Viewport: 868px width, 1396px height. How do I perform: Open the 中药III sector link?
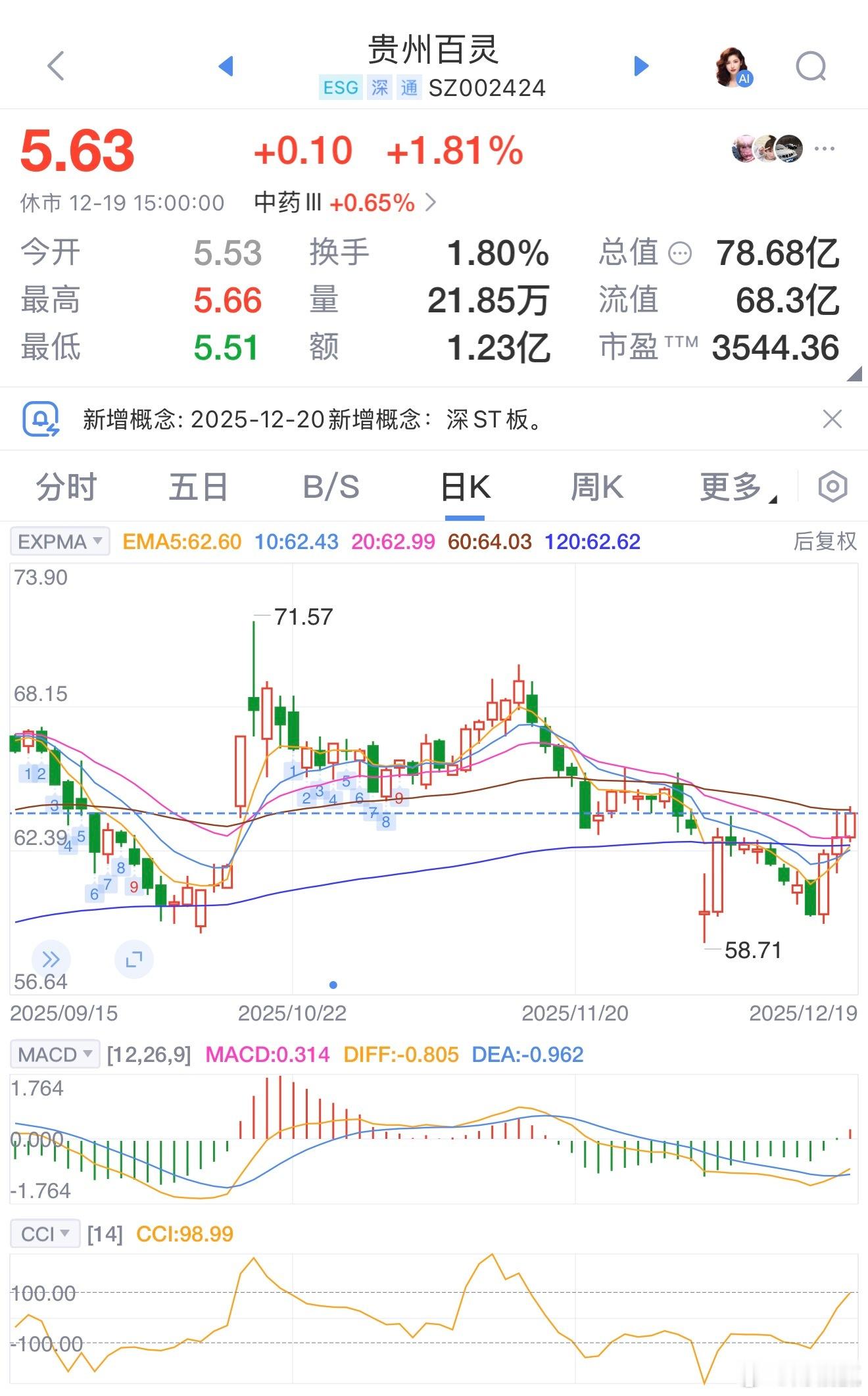[x=342, y=203]
